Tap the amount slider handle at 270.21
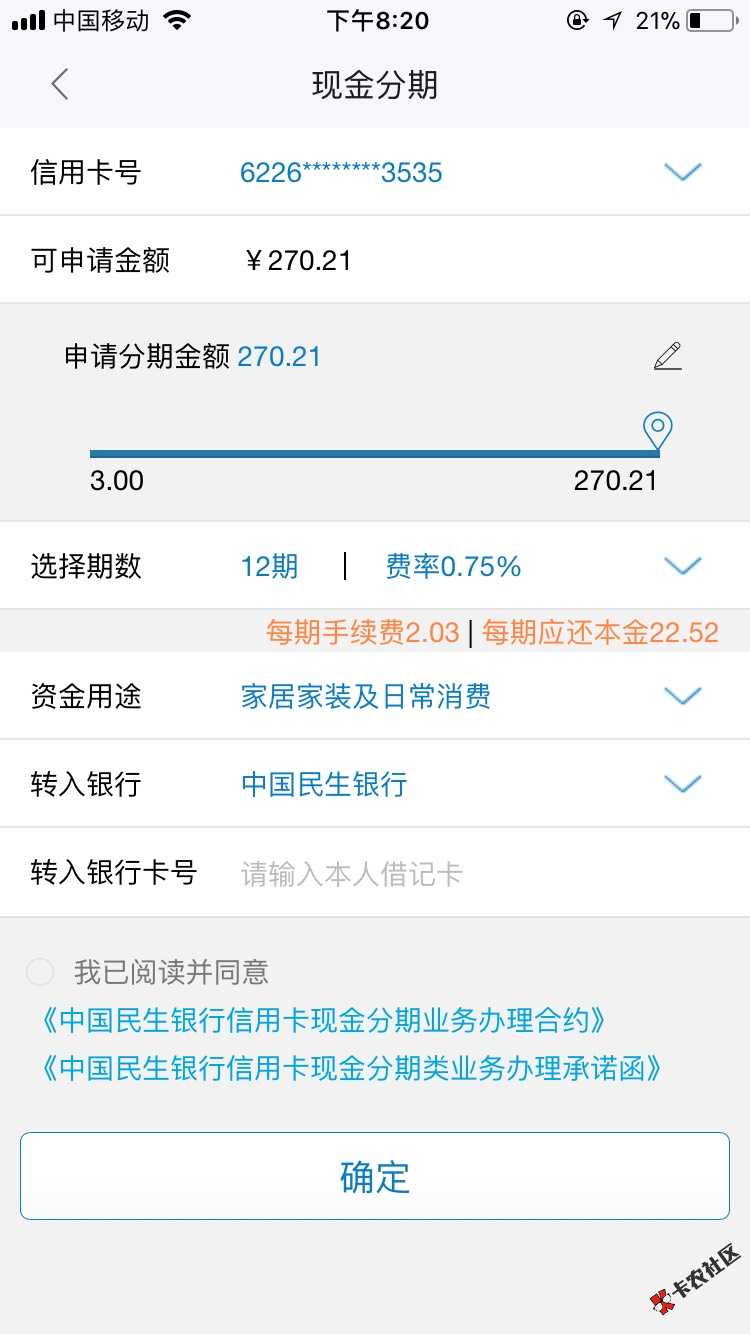This screenshot has height=1334, width=750. pyautogui.click(x=657, y=433)
